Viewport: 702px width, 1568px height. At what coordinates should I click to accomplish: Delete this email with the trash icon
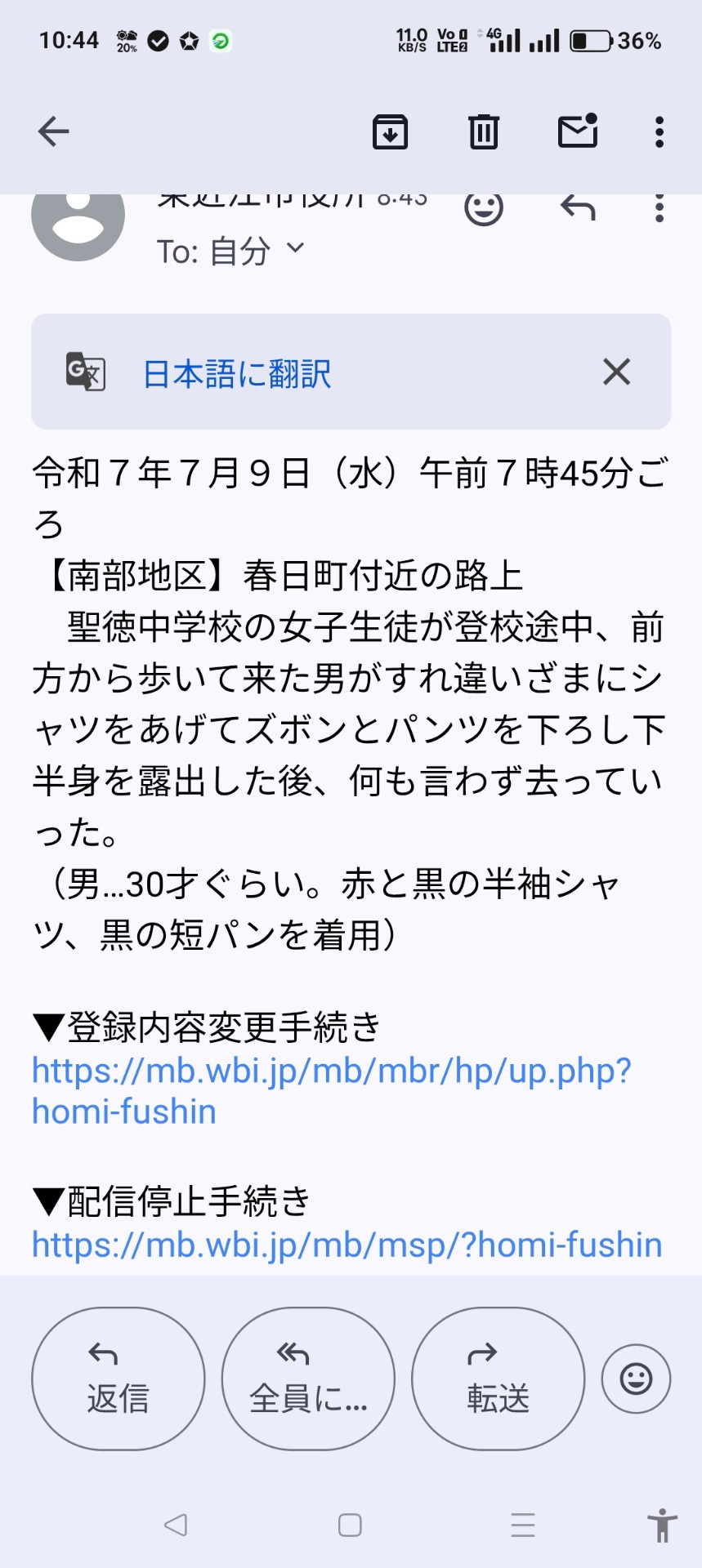(483, 131)
